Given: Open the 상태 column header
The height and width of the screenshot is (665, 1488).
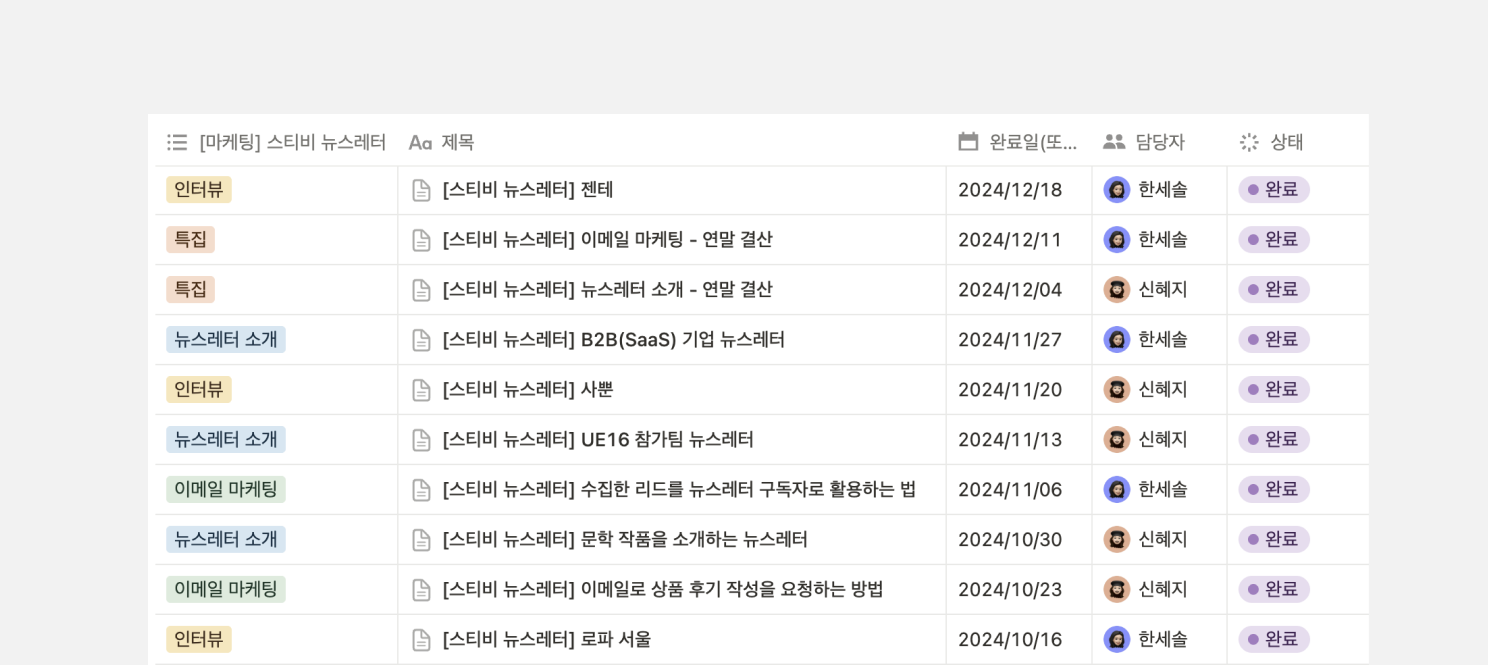Looking at the screenshot, I should (x=1271, y=142).
